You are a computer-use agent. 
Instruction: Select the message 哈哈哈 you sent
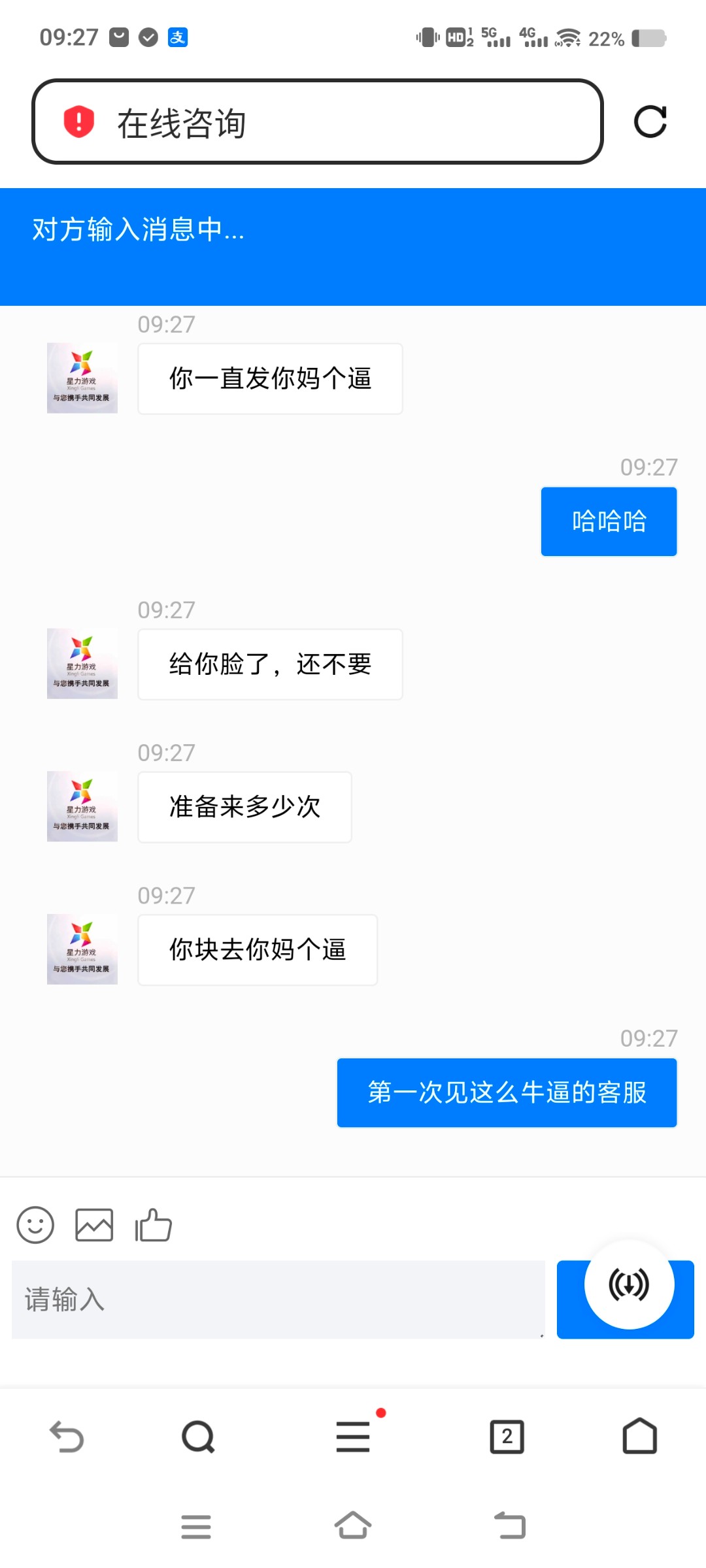608,521
